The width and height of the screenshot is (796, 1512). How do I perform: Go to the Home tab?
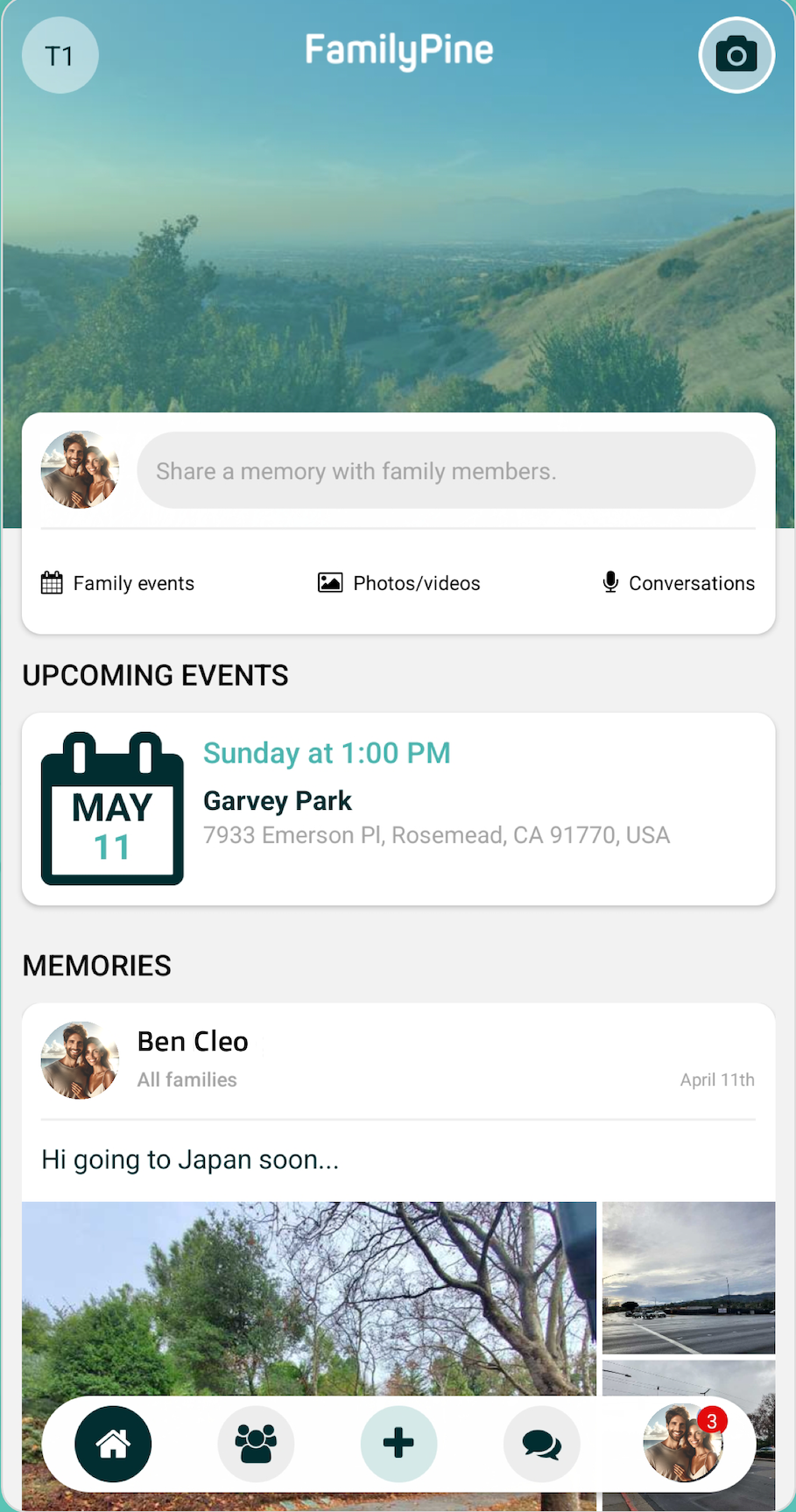point(113,1444)
